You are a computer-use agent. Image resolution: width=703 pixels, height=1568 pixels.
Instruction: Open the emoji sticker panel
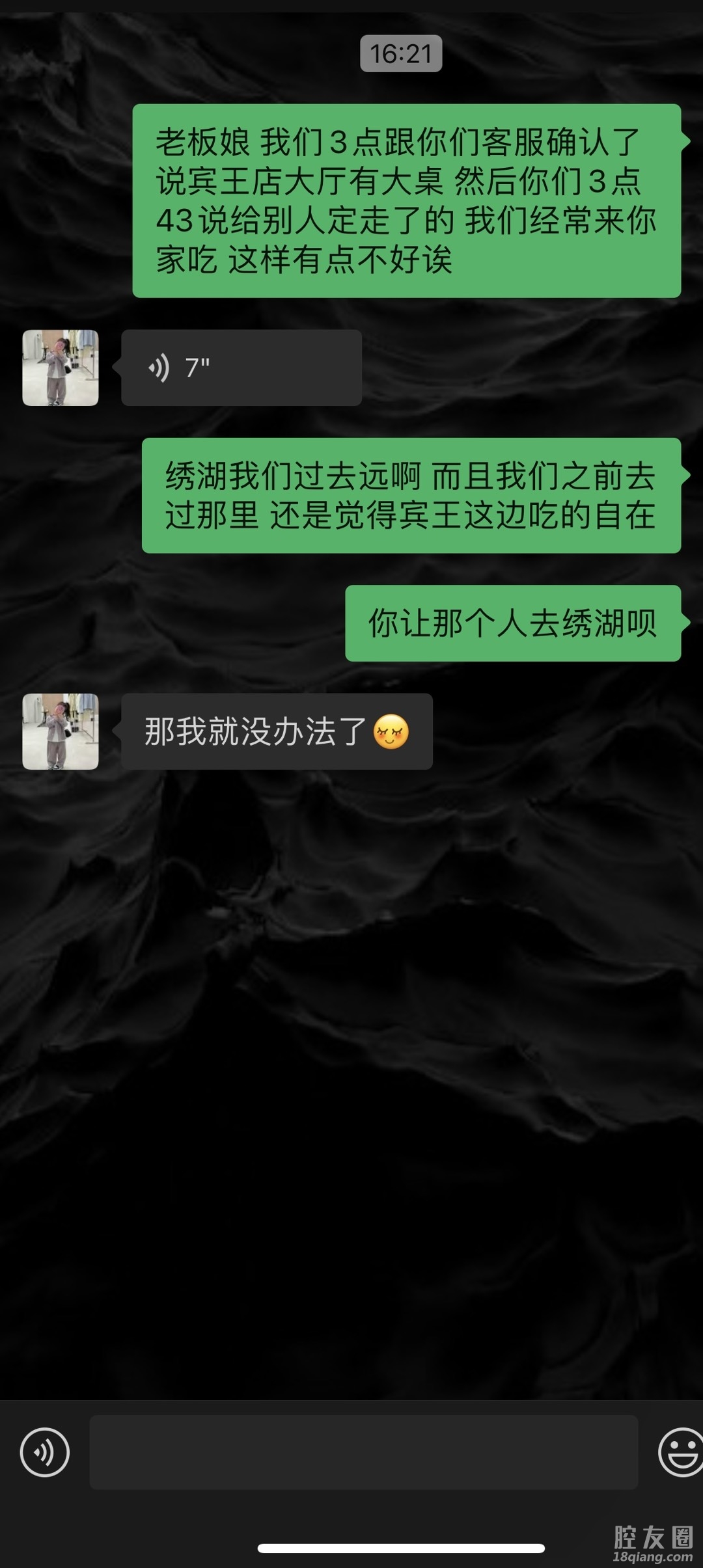(x=681, y=1452)
